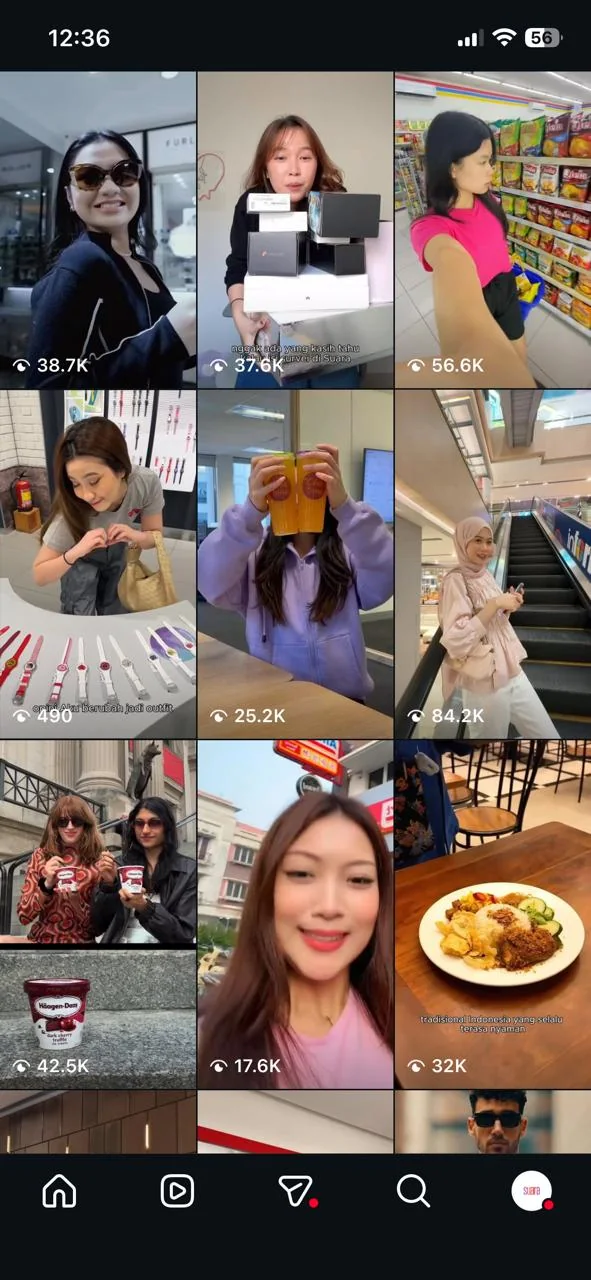Play the supermarket reel with 56.6K views
Image resolution: width=591 pixels, height=1280 pixels.
click(493, 230)
